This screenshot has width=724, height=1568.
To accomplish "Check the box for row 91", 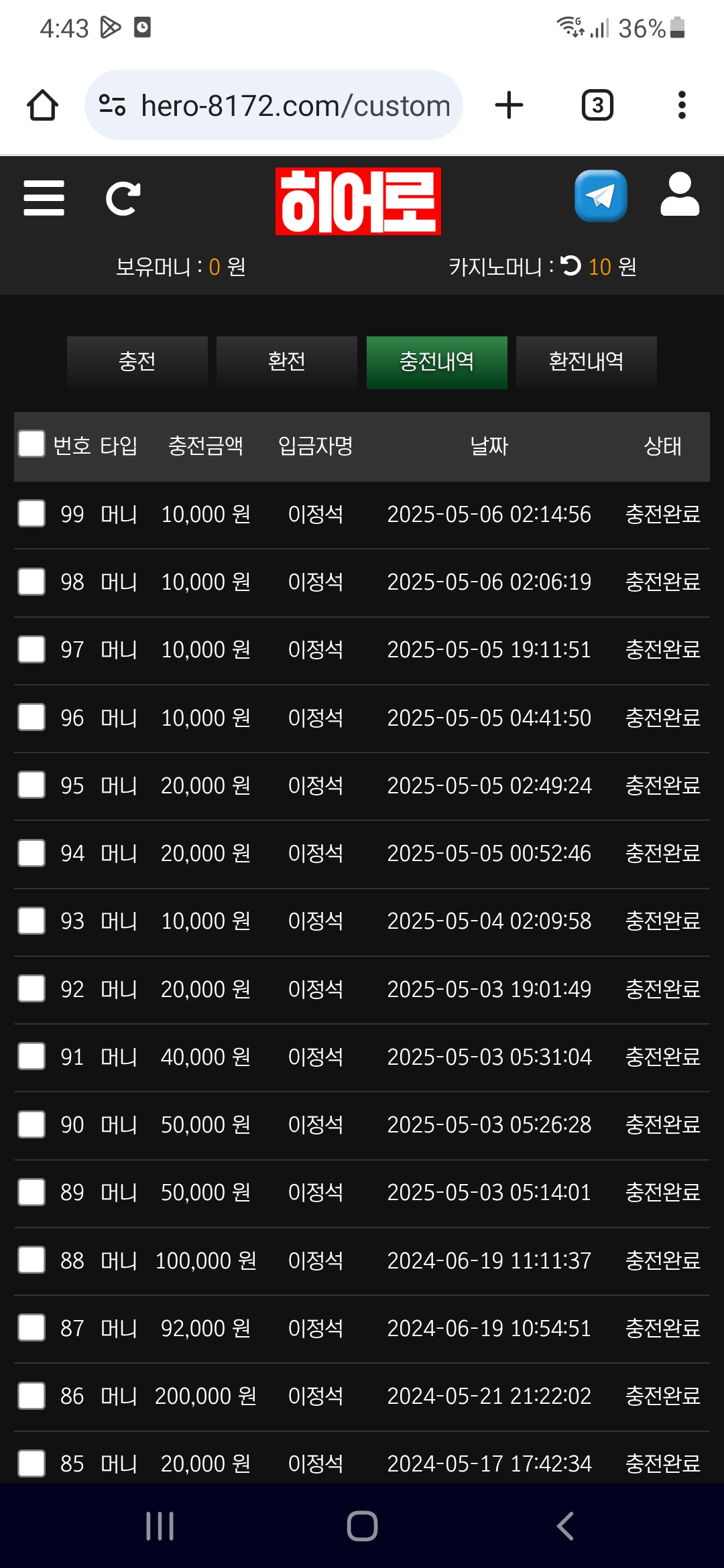I will (32, 1057).
